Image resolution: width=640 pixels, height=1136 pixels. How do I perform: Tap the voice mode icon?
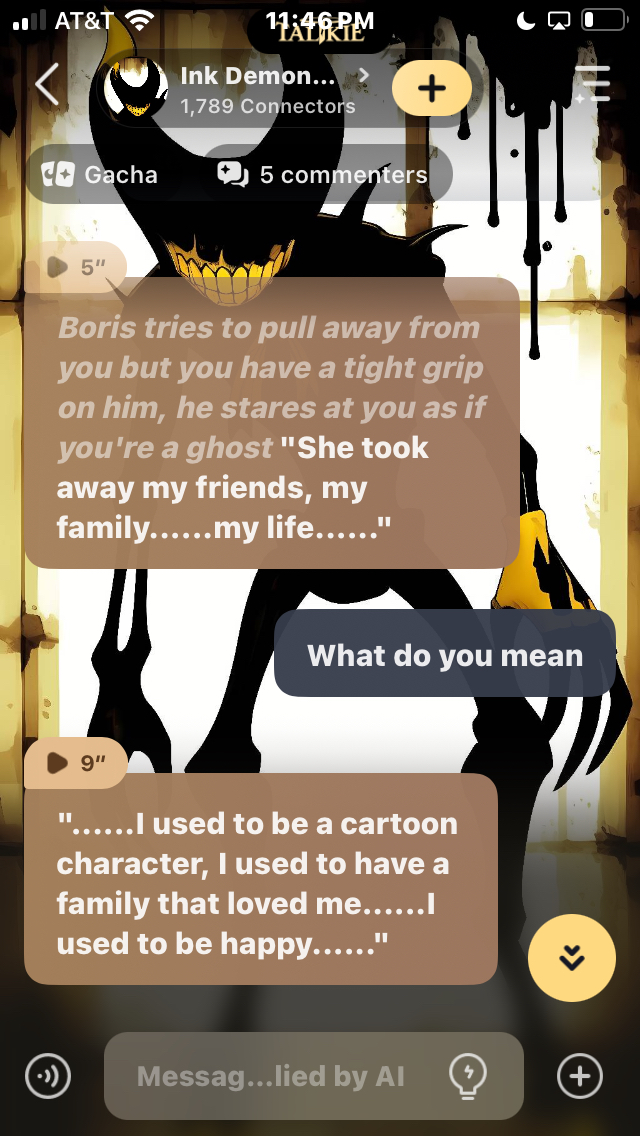pos(47,1076)
